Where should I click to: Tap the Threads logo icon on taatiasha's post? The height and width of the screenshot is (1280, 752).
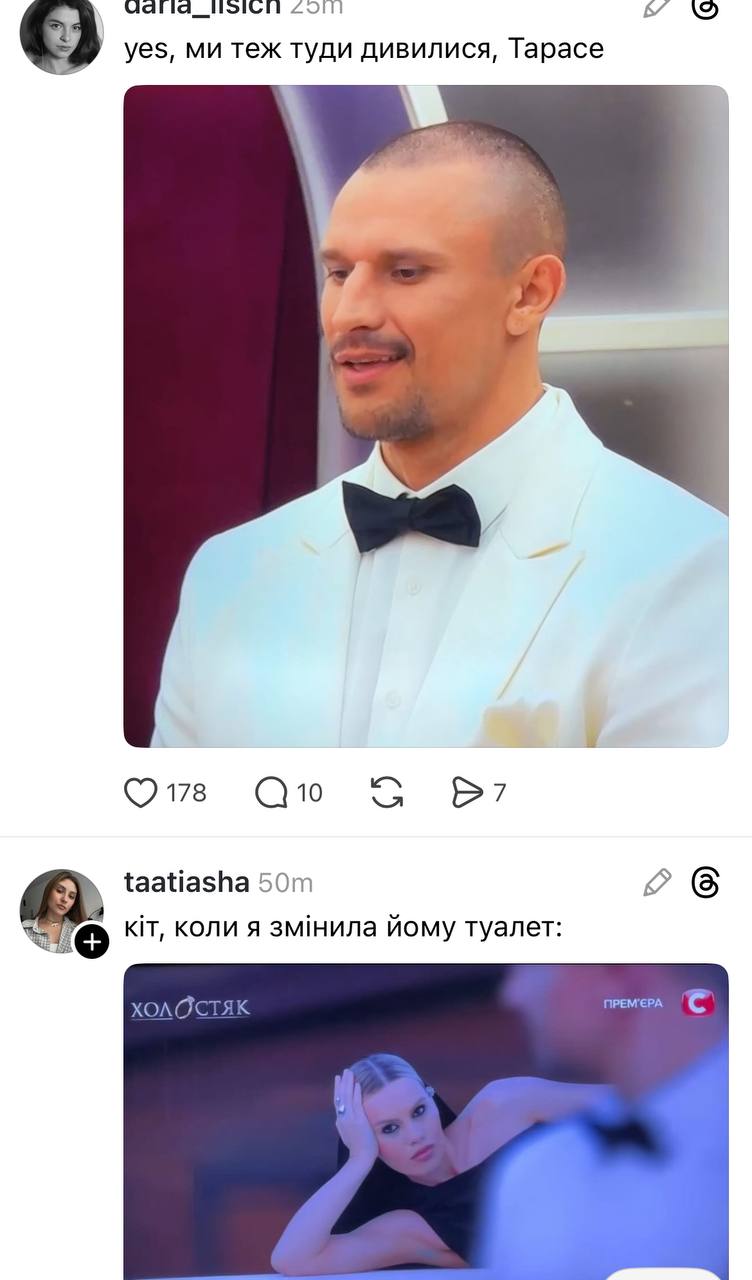(706, 882)
